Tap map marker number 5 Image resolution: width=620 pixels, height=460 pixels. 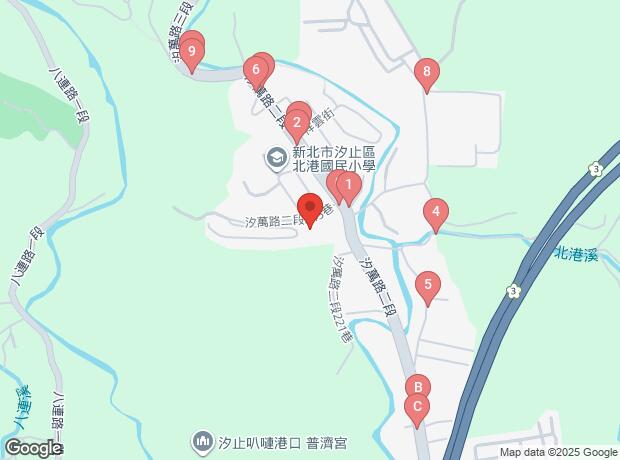[x=427, y=285]
